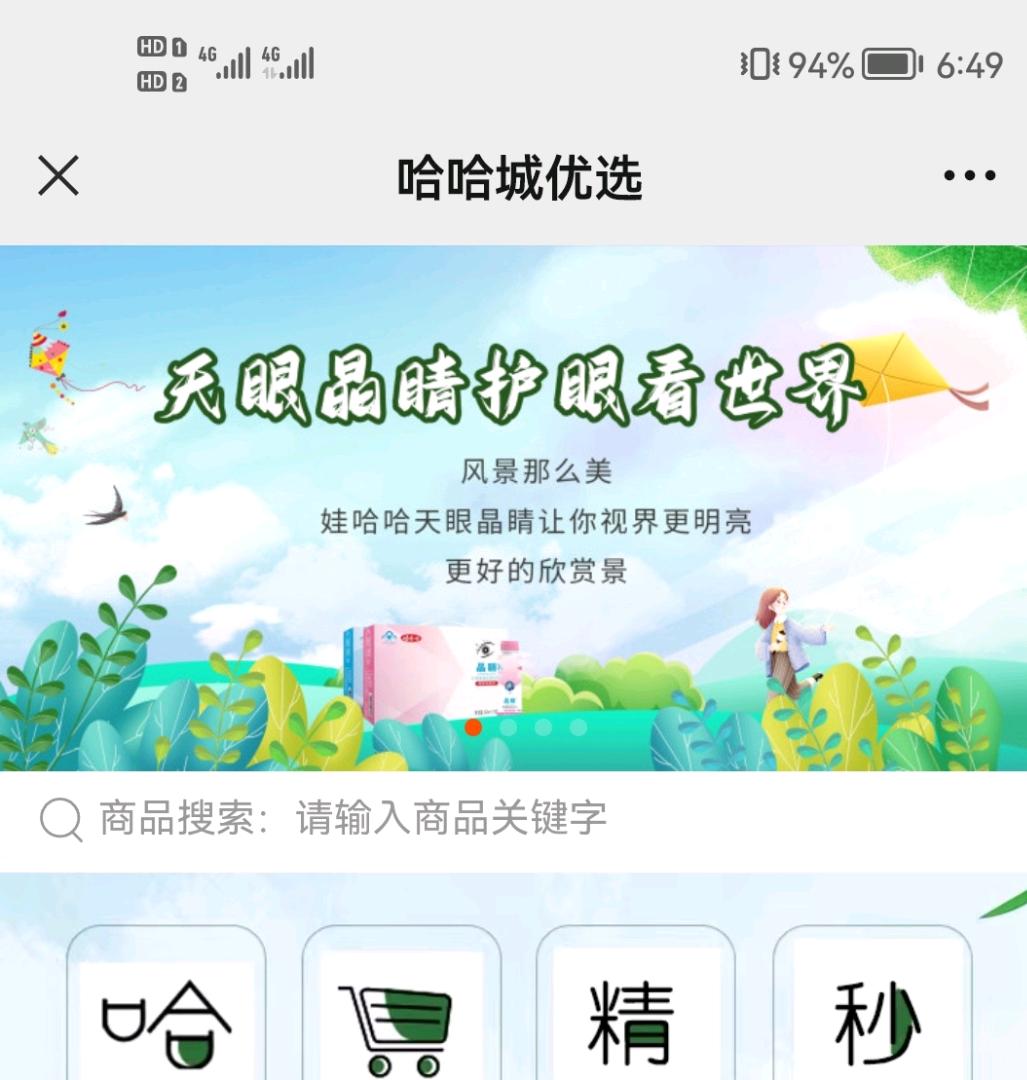Jump to the second banner slide dot
This screenshot has height=1080, width=1027.
click(x=508, y=728)
